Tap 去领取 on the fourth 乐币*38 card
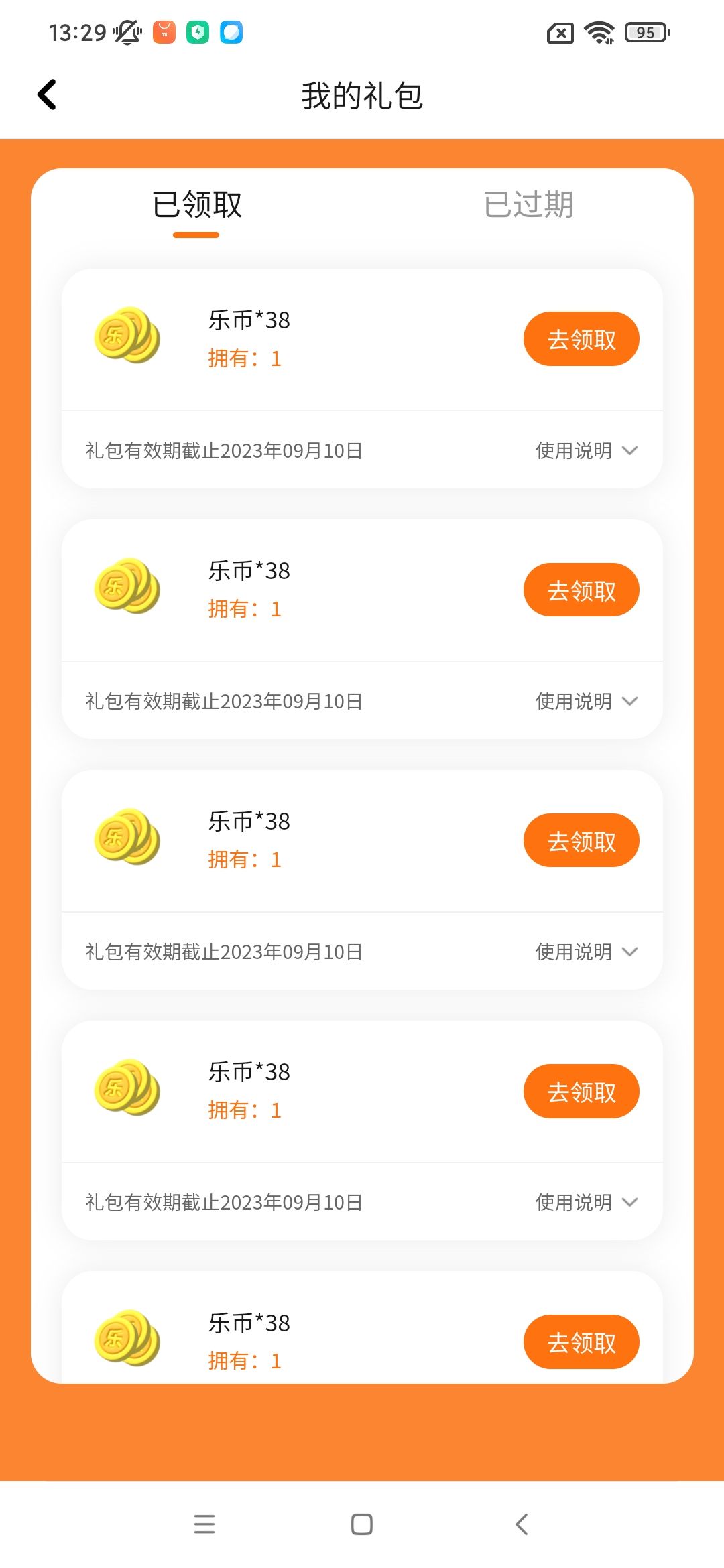Viewport: 724px width, 1568px height. 581,1091
